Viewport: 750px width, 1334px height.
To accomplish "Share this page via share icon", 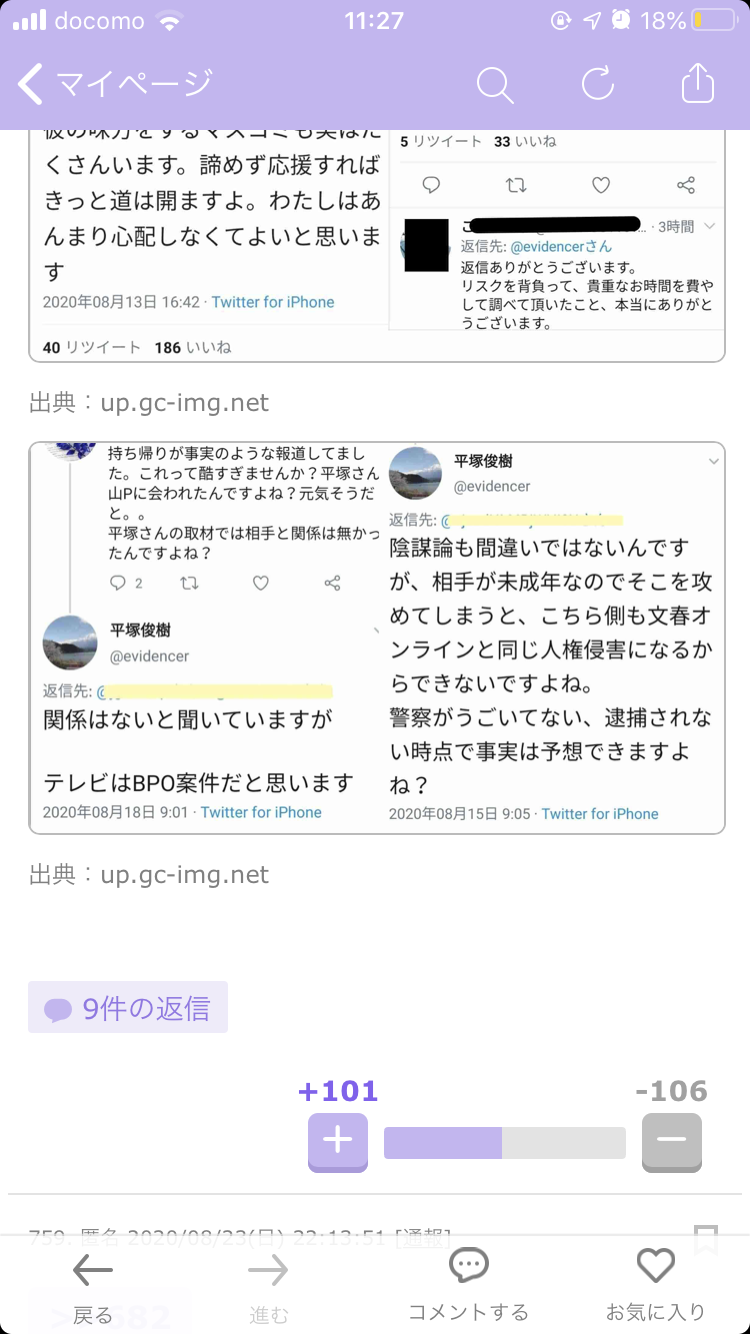I will tap(698, 84).
